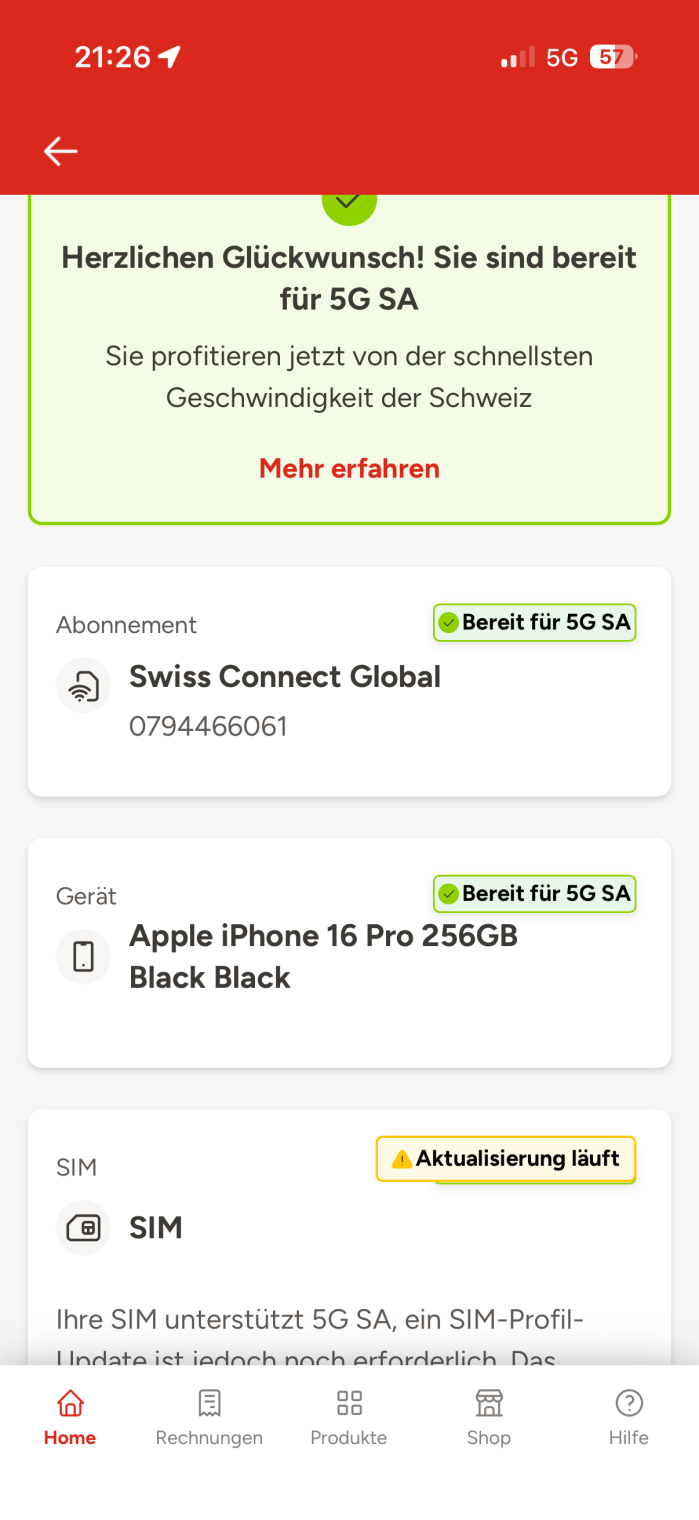The width and height of the screenshot is (699, 1520).
Task: Switch to the Produkte tab
Action: [349, 1417]
